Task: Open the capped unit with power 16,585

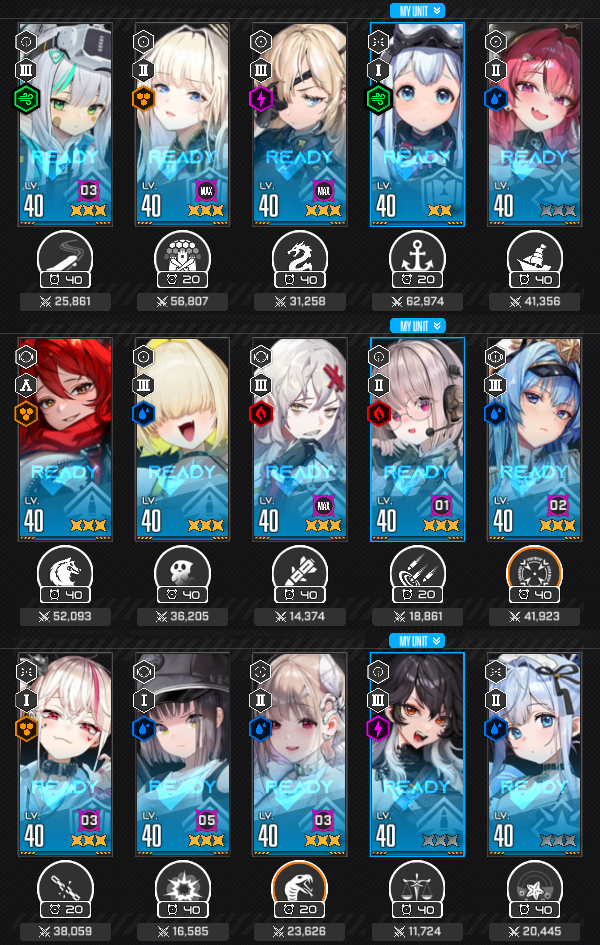Action: [183, 754]
